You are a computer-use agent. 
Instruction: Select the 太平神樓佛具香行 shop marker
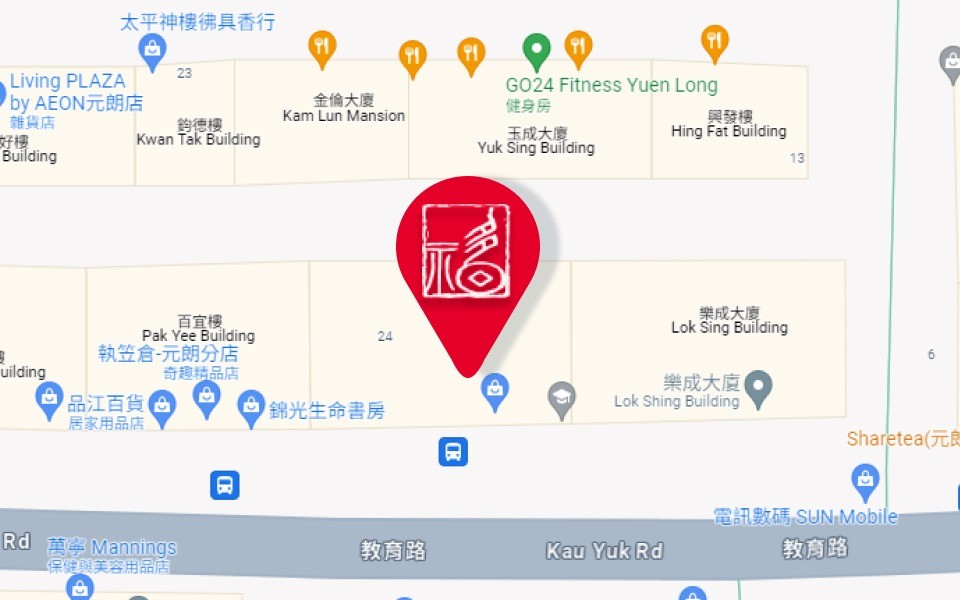coord(153,50)
